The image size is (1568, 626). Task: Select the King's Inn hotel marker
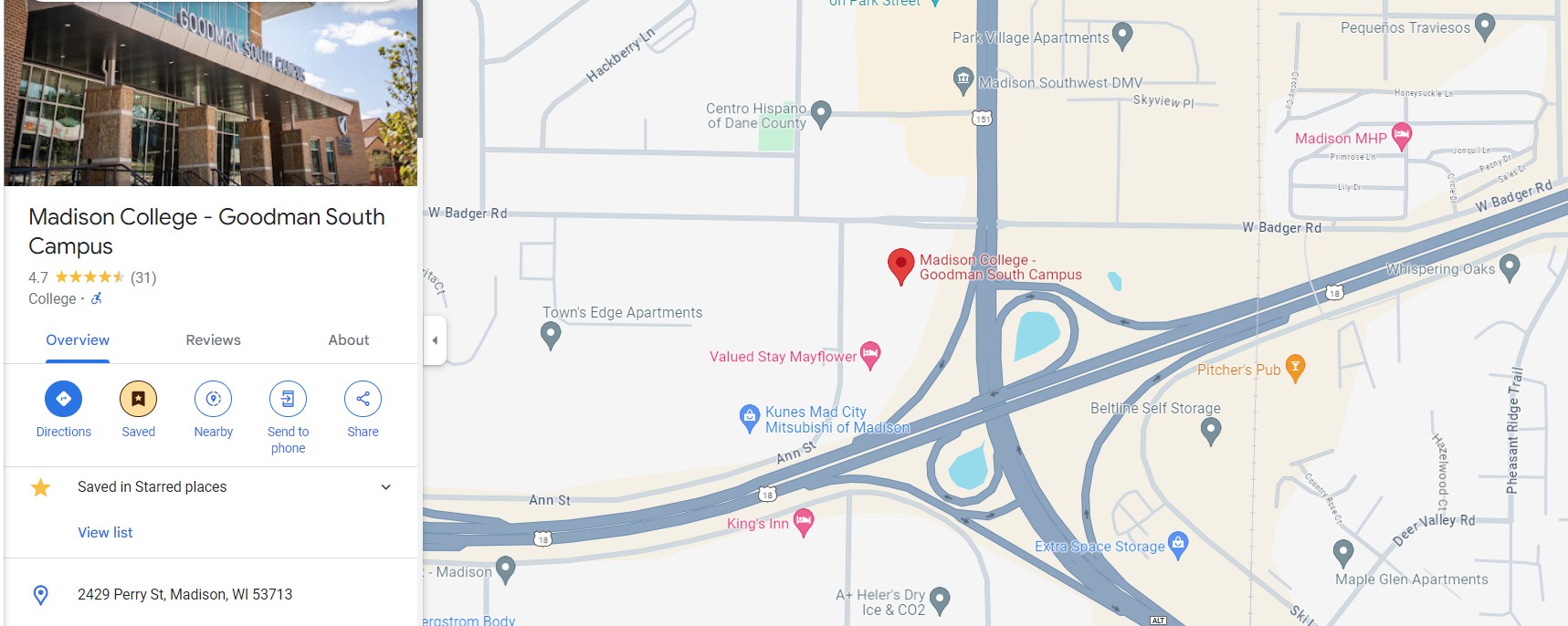(803, 521)
